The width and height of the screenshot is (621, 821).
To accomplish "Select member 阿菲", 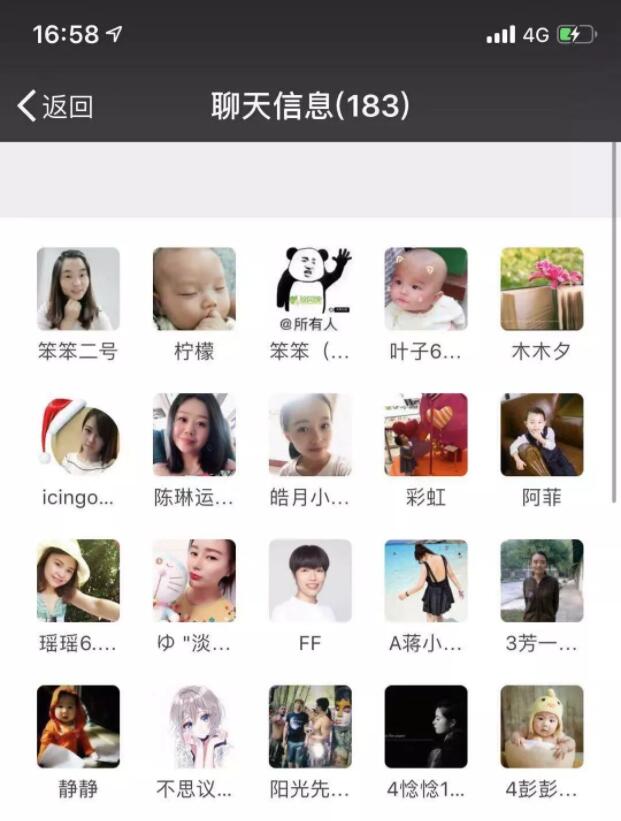I will coord(542,434).
